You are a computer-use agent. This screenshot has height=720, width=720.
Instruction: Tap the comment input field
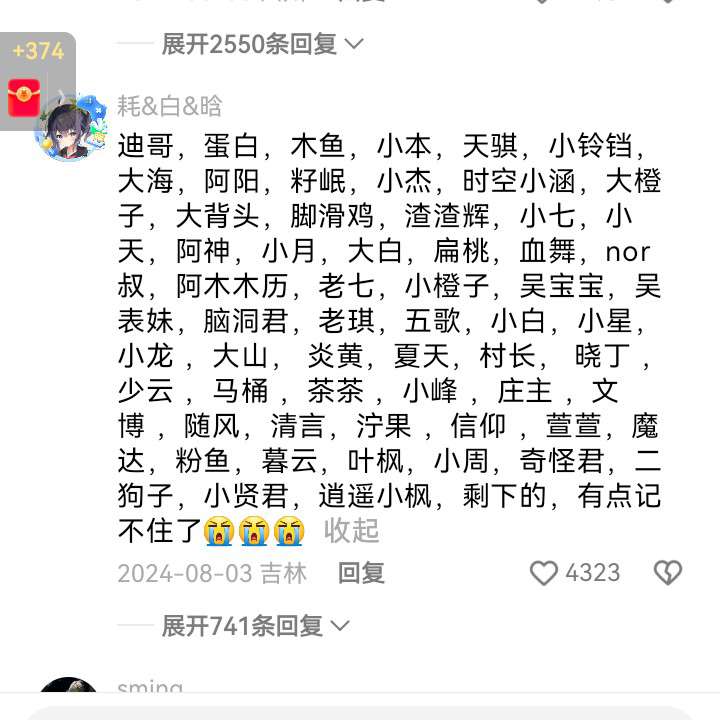(x=360, y=712)
